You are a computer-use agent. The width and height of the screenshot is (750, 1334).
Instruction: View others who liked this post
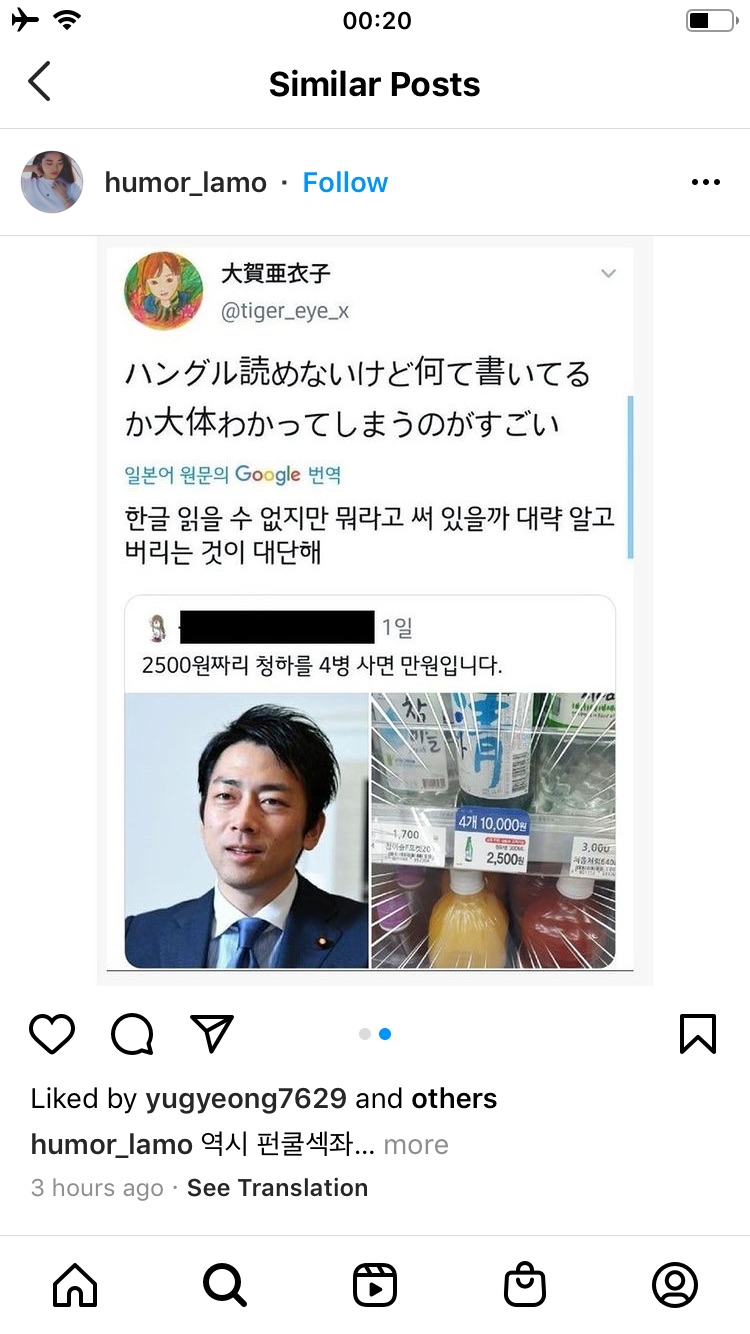point(454,1098)
